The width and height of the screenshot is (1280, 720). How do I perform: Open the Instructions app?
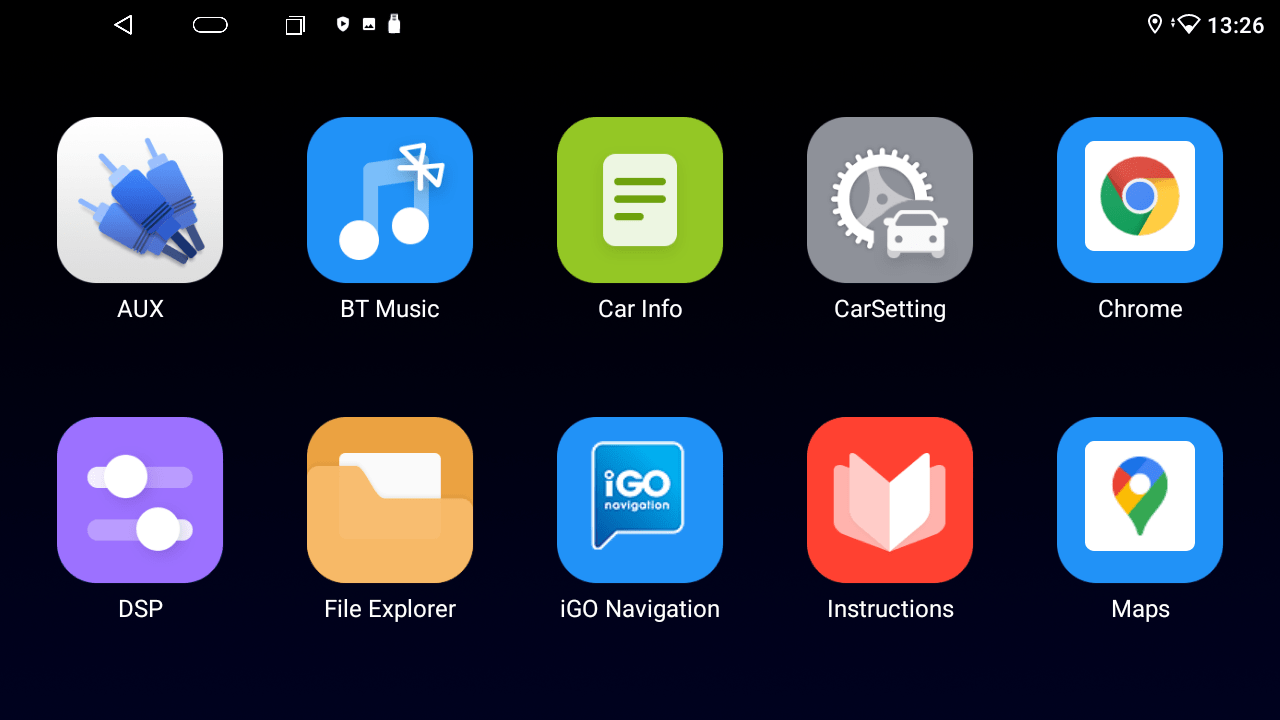coord(890,500)
